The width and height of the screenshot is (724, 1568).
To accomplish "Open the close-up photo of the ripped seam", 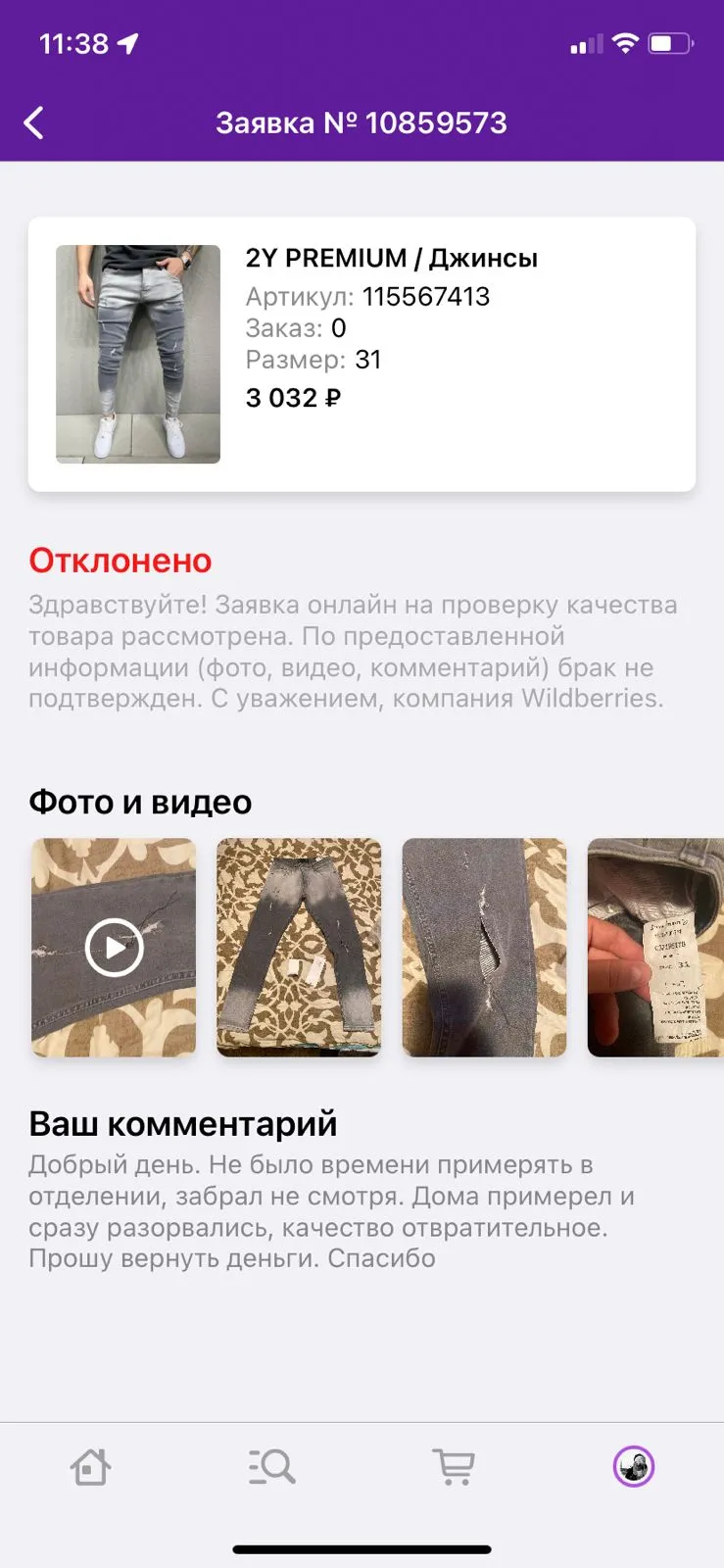I will (485, 947).
